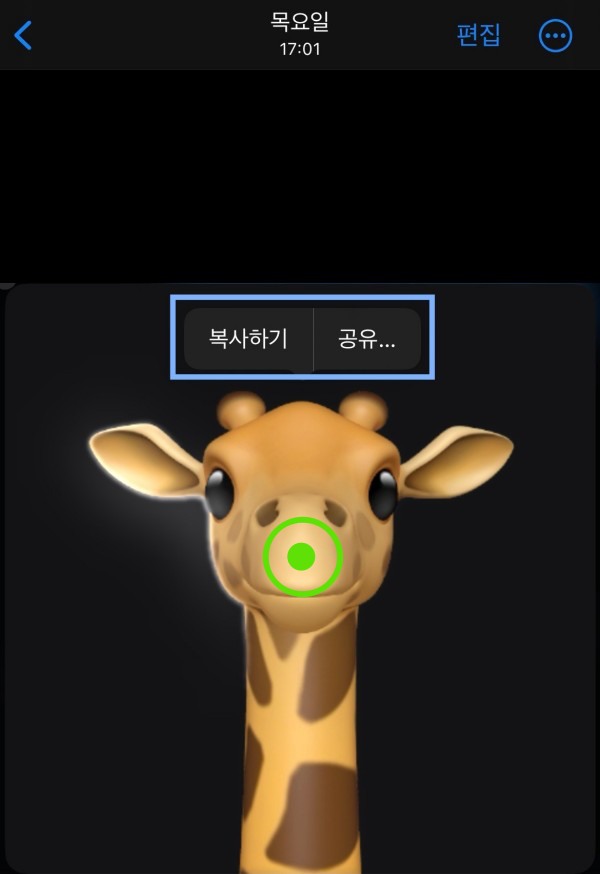Go back with the top-left arrow
The width and height of the screenshot is (600, 874).
tap(23, 35)
